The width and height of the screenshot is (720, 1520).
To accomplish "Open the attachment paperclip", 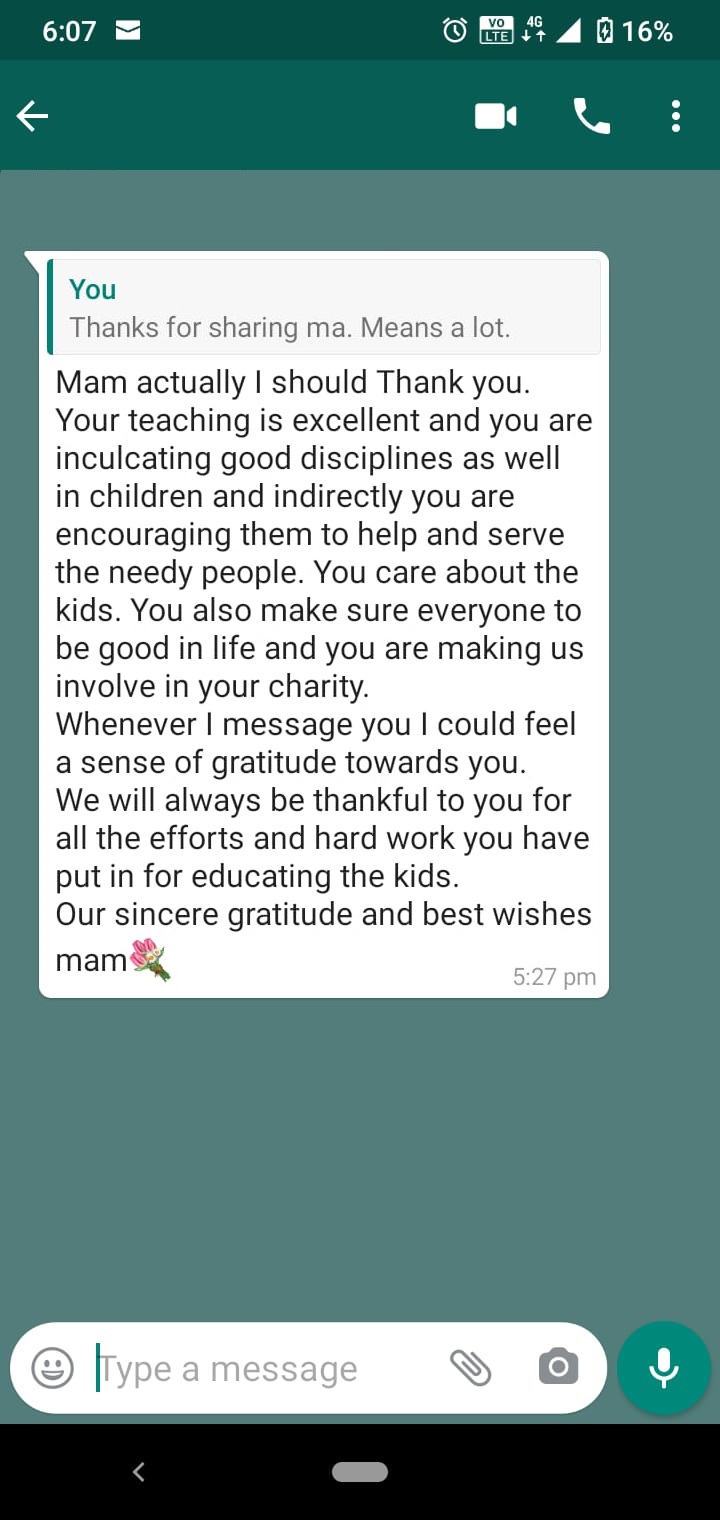I will pos(470,1367).
